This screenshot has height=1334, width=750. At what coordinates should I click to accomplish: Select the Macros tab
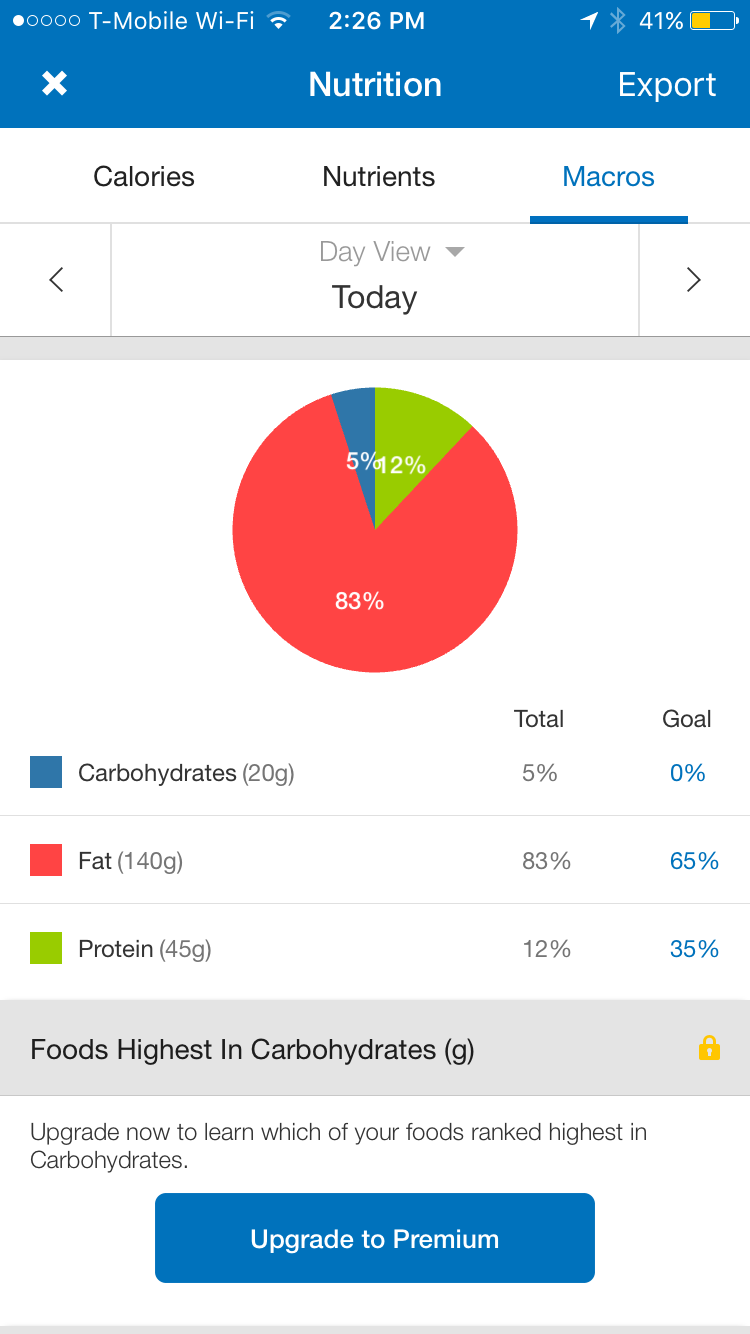(x=608, y=177)
